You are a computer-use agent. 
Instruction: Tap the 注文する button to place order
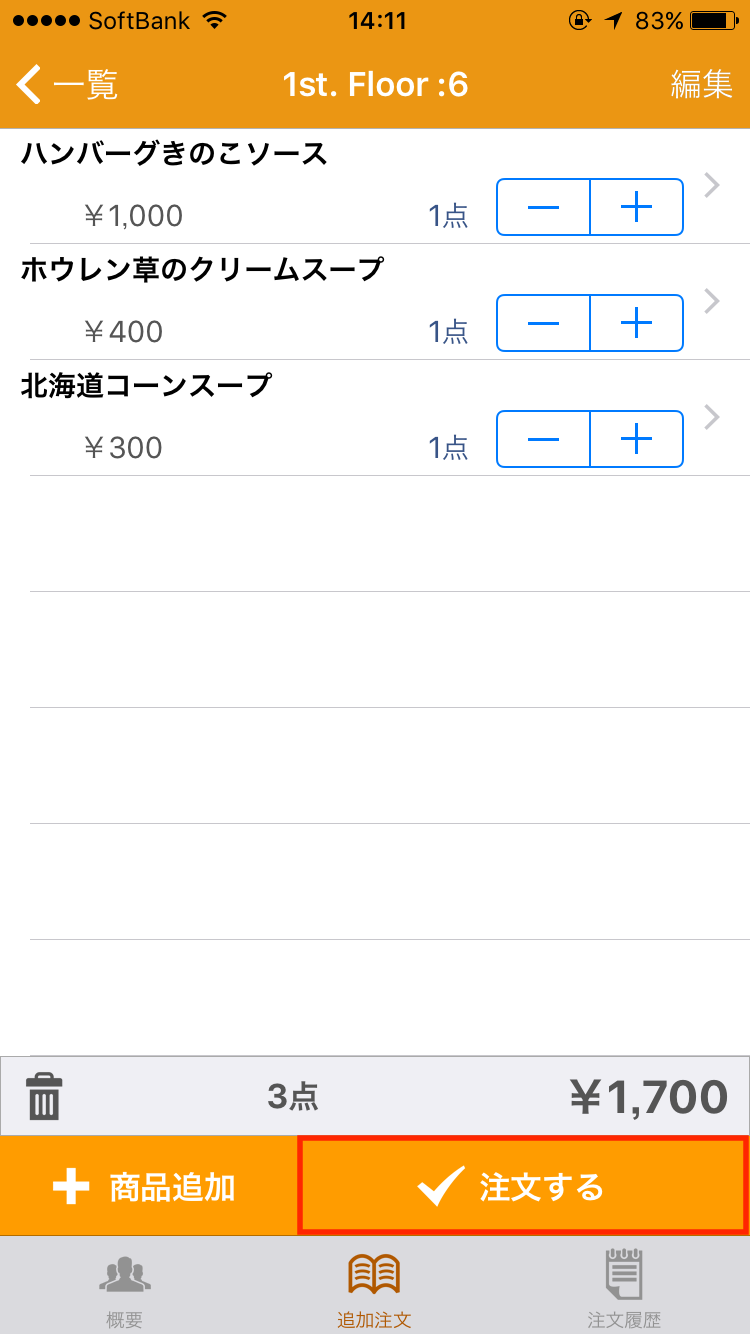[x=520, y=1186]
